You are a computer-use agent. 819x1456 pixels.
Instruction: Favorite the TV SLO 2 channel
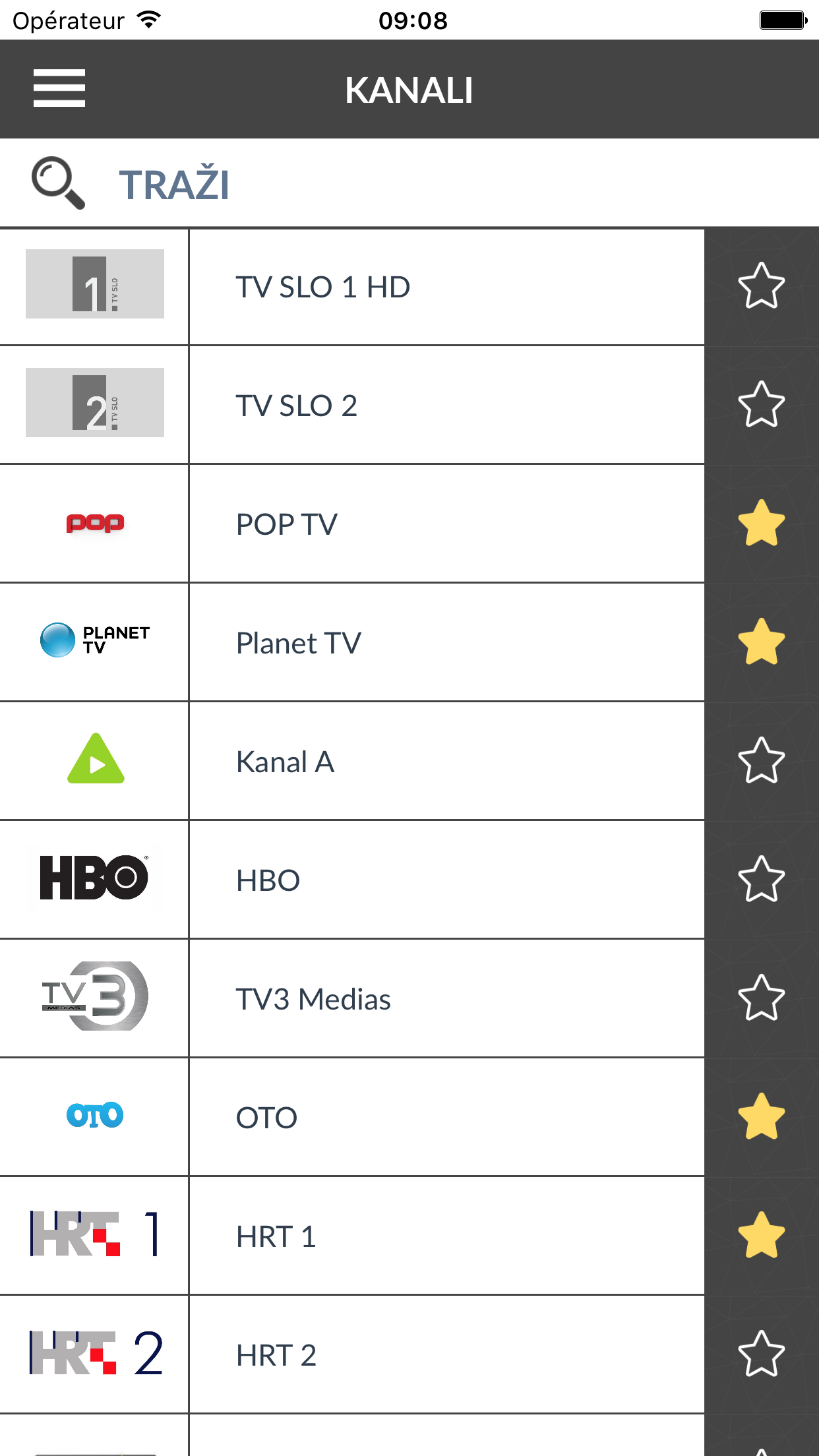tap(762, 403)
